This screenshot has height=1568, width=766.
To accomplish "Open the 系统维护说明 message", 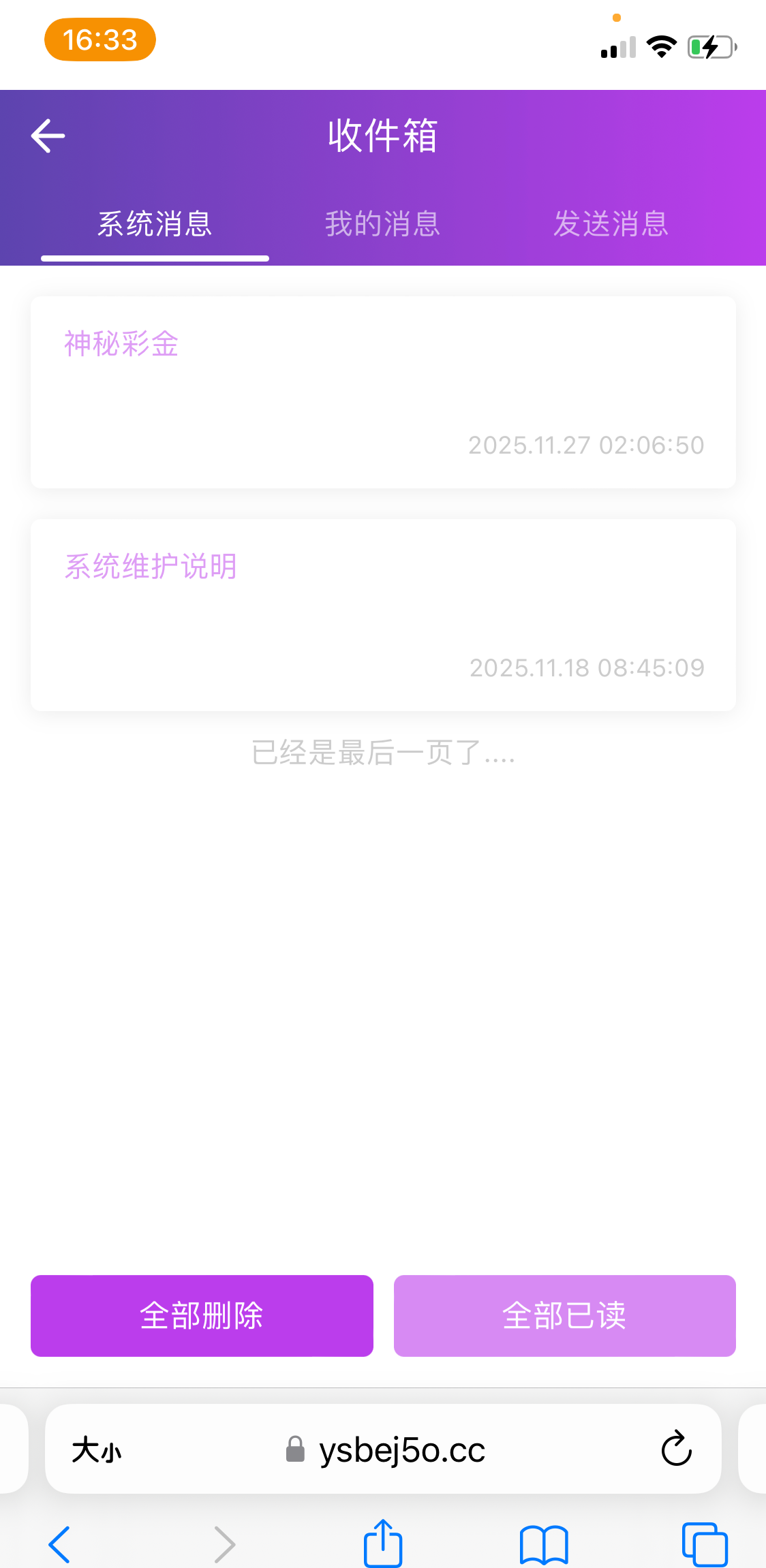I will point(383,615).
